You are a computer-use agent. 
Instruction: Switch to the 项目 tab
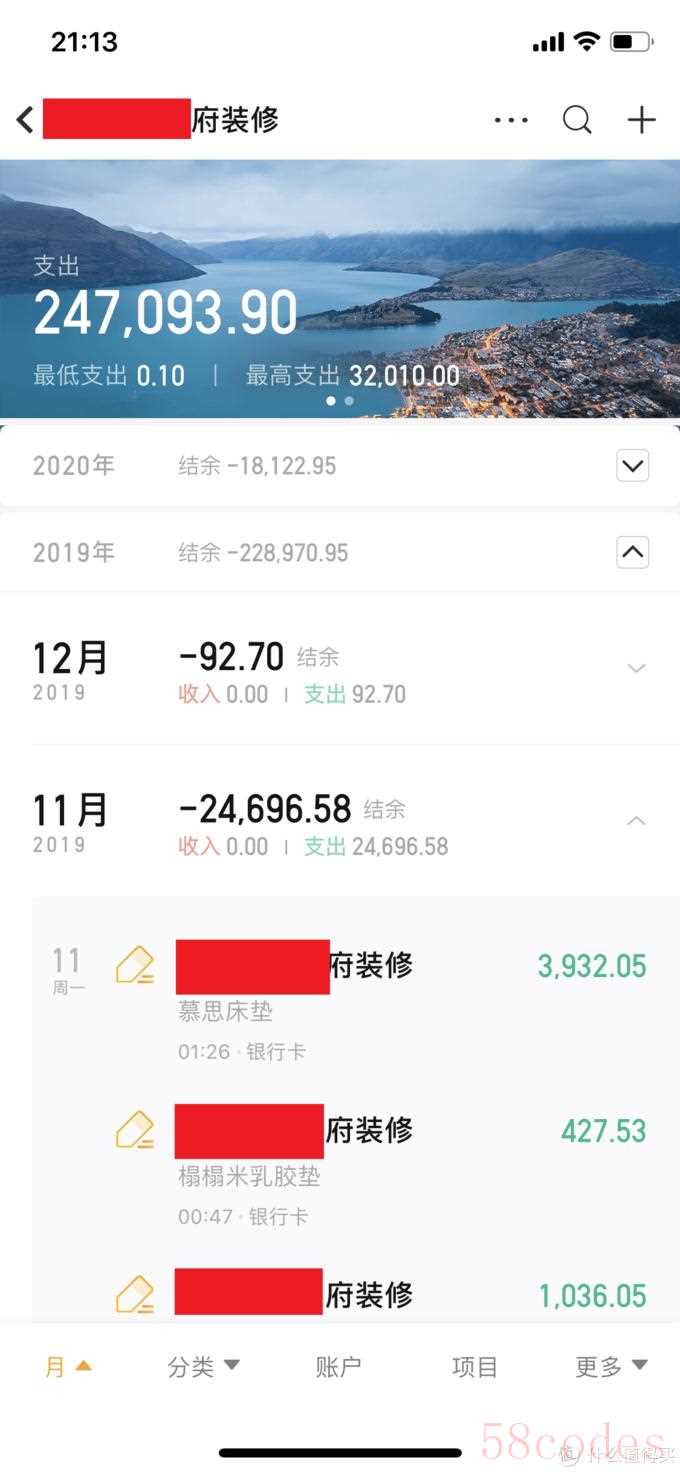point(474,1366)
